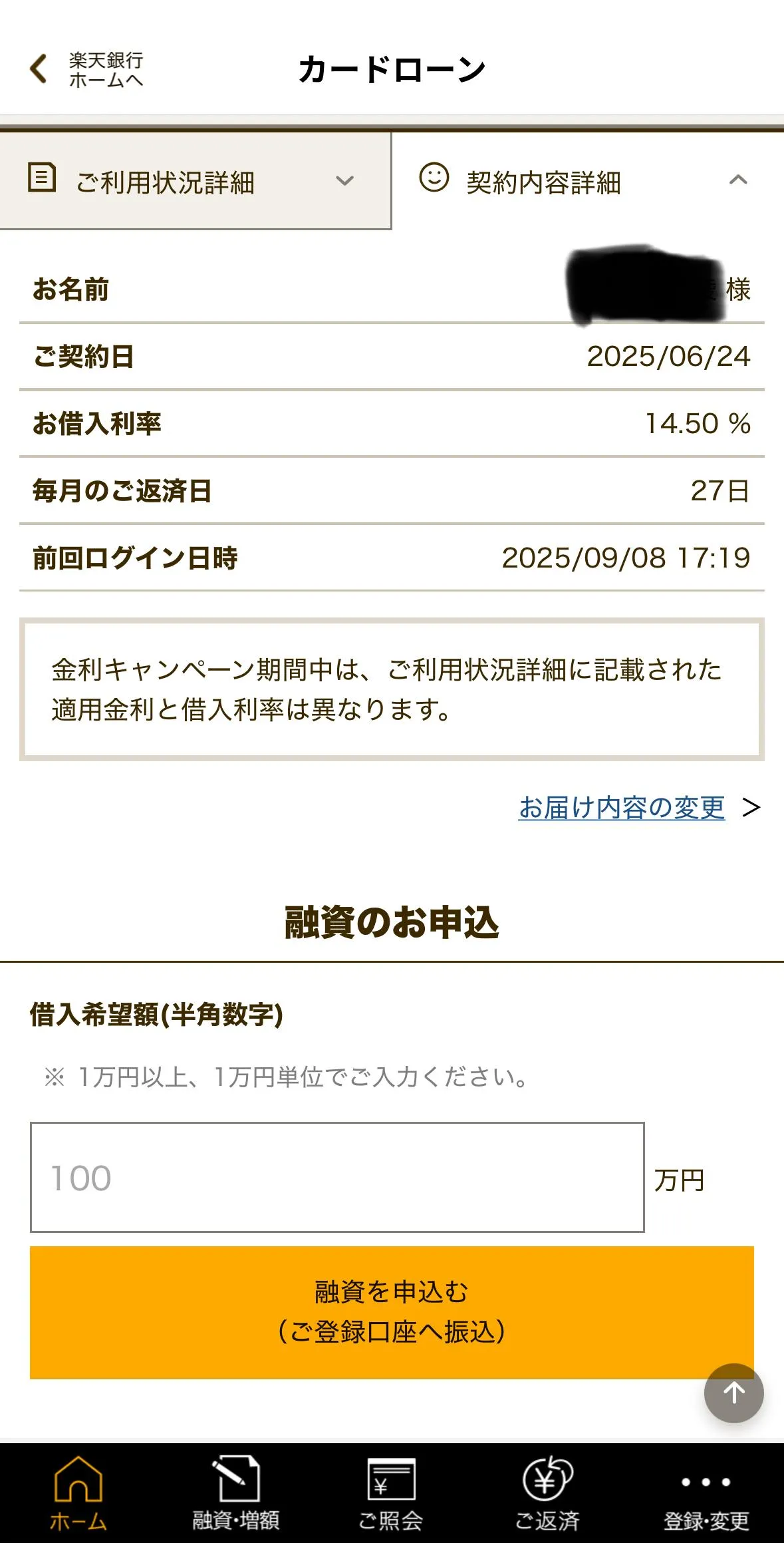
Task: Jump to top with arrow button
Action: coord(733,1393)
